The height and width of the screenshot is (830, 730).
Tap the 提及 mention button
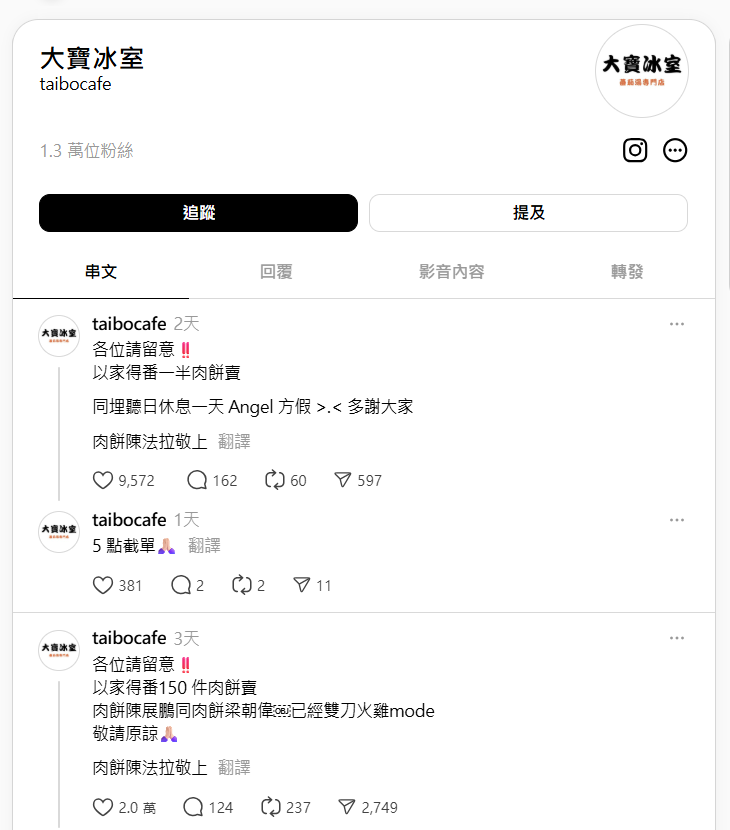point(528,213)
